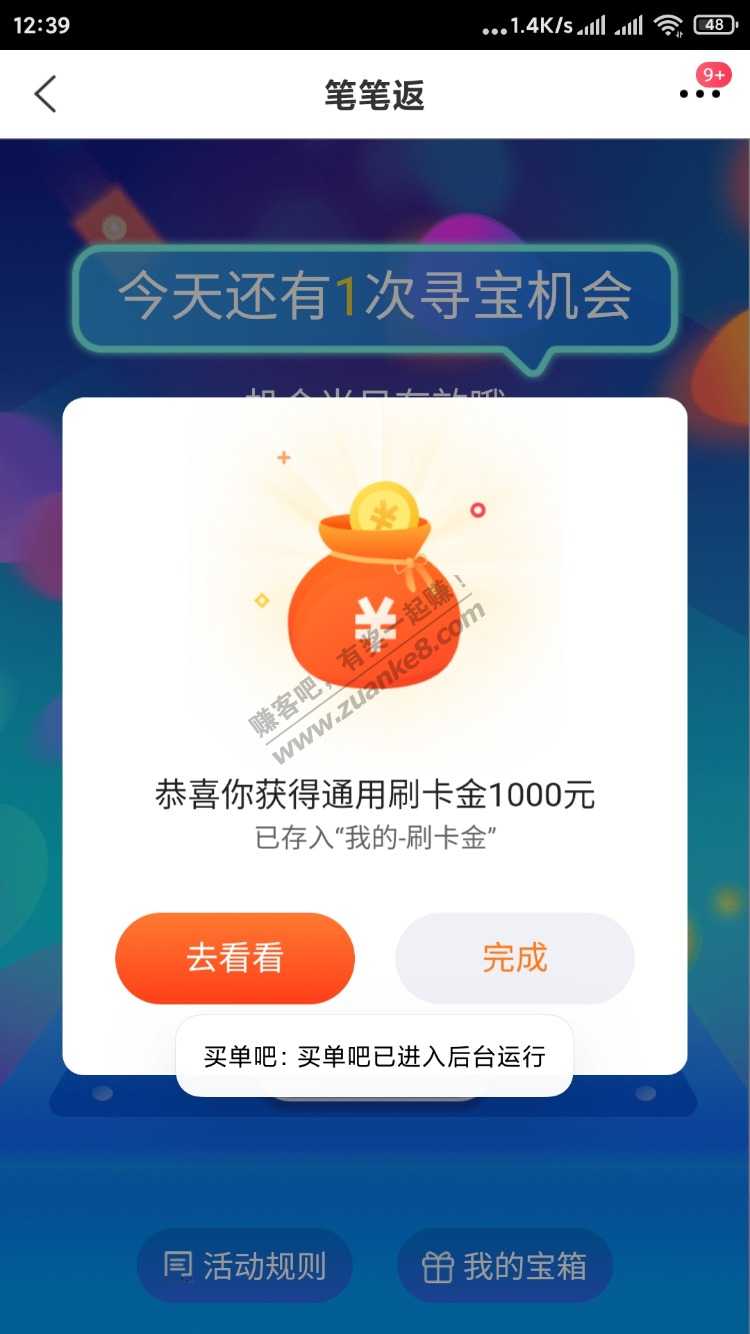The width and height of the screenshot is (750, 1334).
Task: Dismiss the reward dialog with 完成
Action: click(x=515, y=958)
